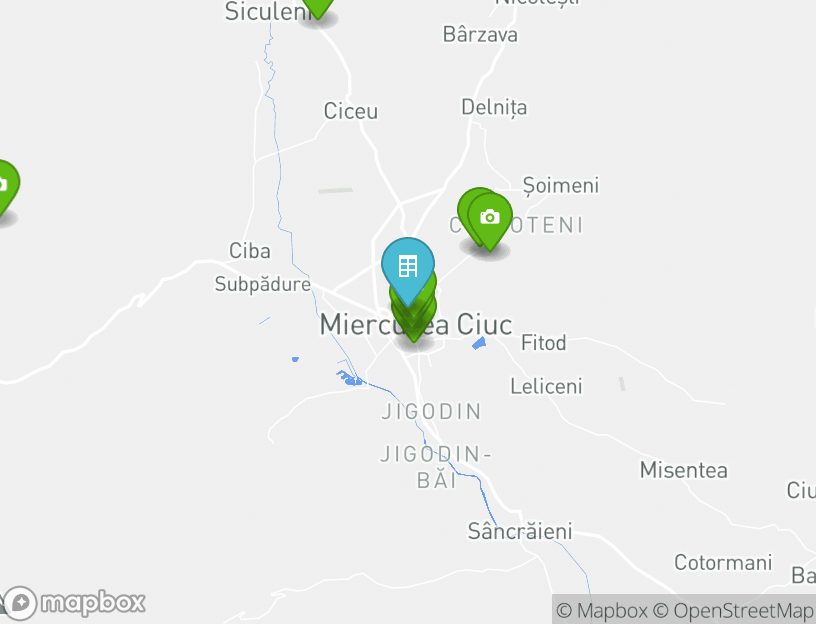Viewport: 816px width, 624px height.
Task: Open the green camera marker near Șoimeni
Action: point(489,218)
